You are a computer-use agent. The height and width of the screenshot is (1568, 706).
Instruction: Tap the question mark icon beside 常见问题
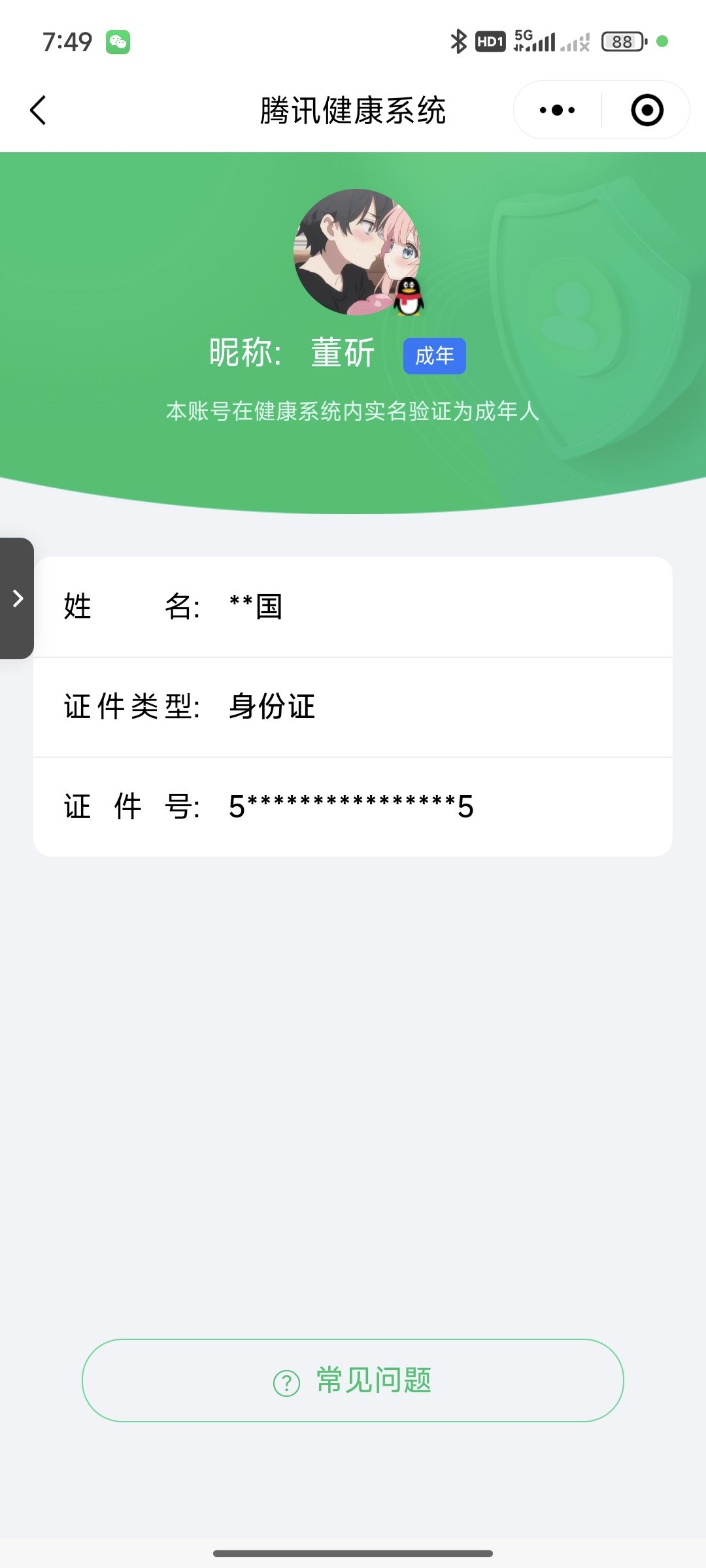coord(286,1380)
